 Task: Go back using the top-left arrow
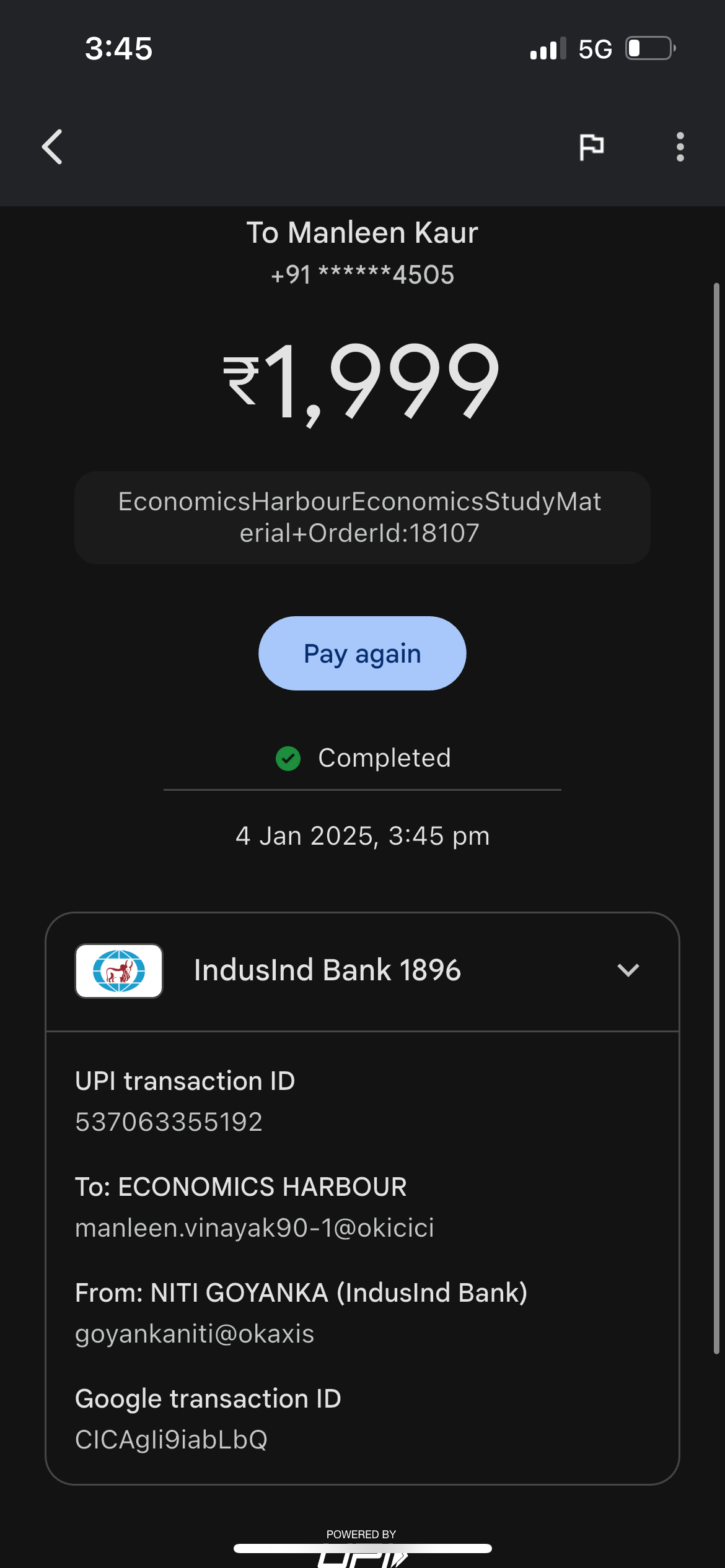(52, 147)
